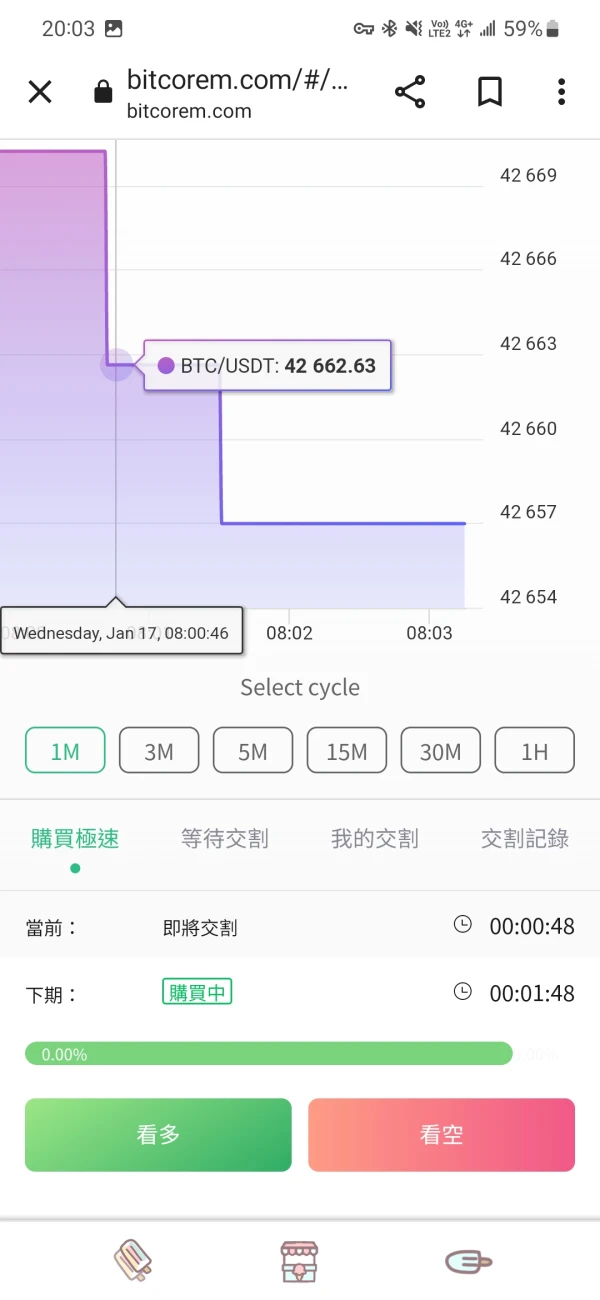Open the ice cream bar bottom tab
The width and height of the screenshot is (600, 1300).
point(132,1260)
